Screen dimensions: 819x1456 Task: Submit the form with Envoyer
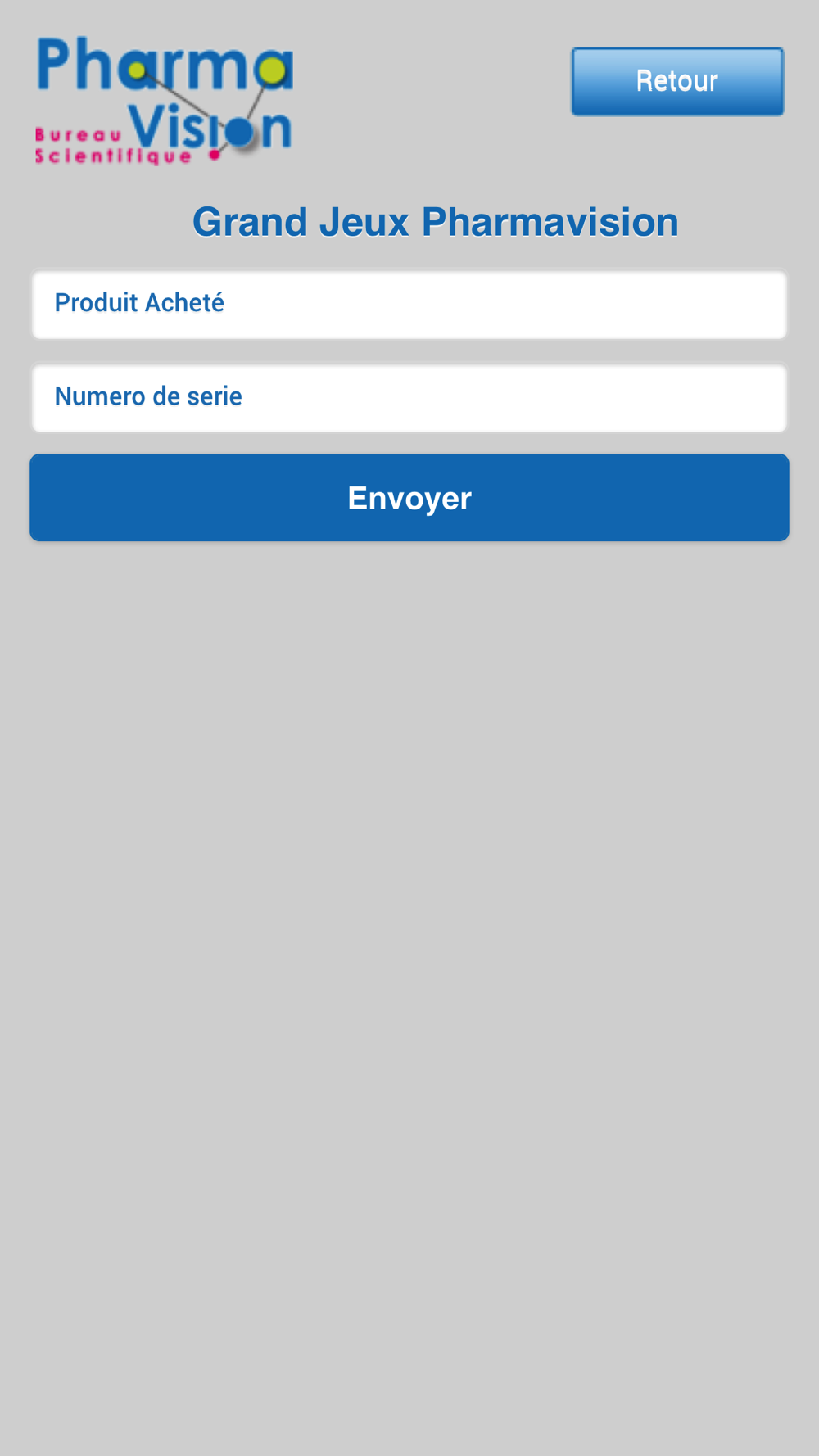409,498
